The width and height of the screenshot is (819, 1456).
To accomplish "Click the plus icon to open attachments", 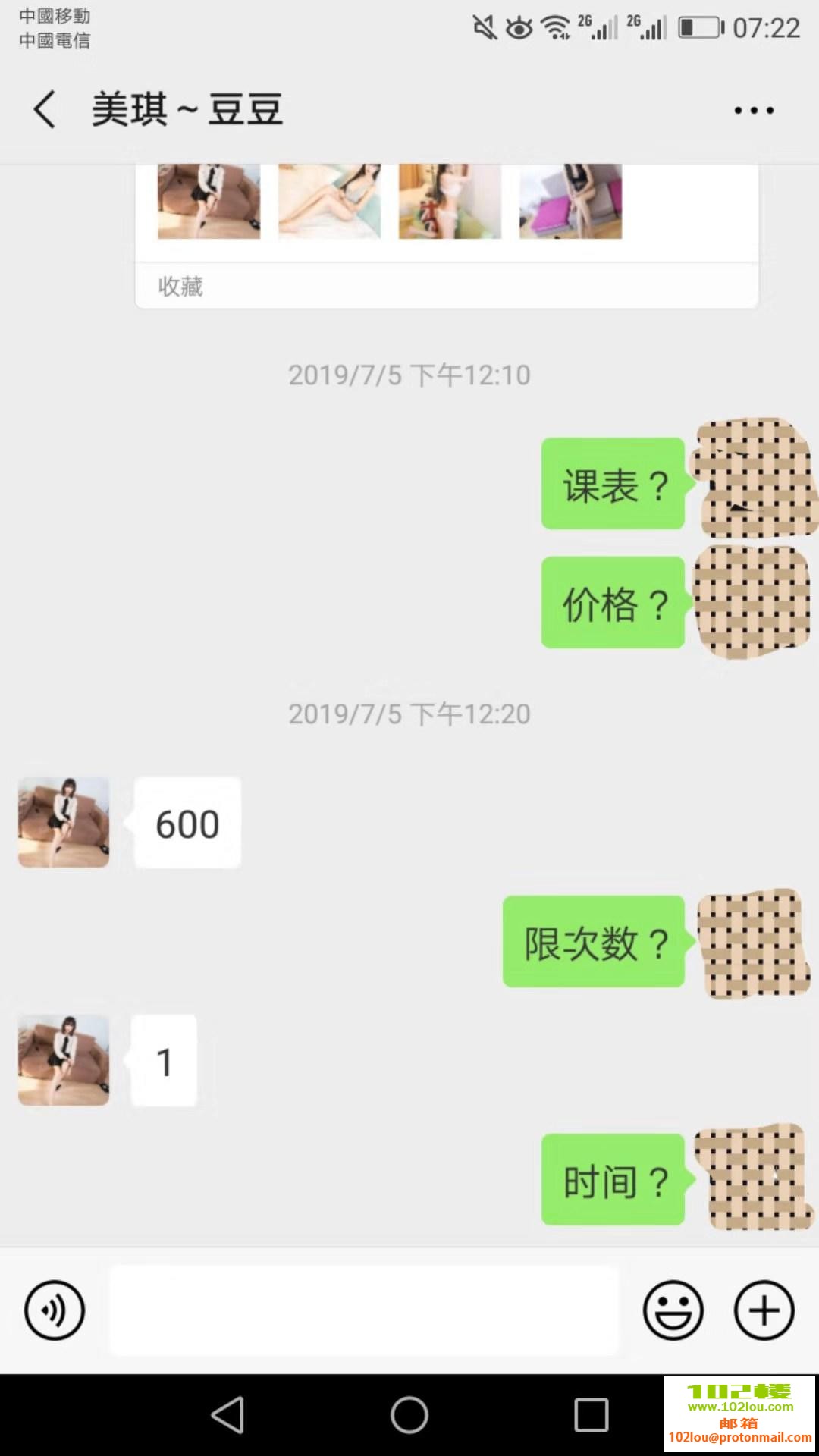I will point(763,1308).
